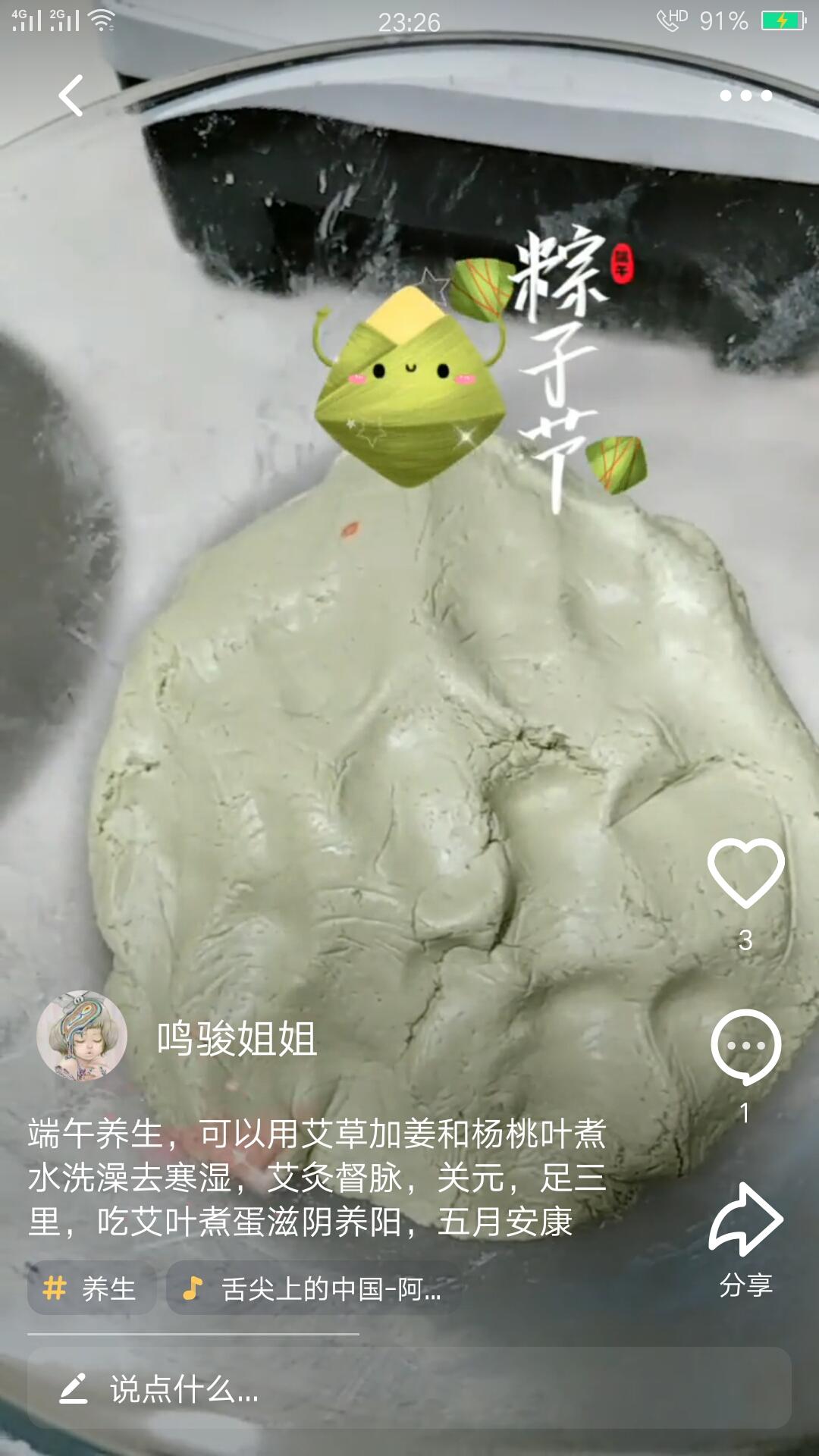Open 鸣骏姐姐's profile avatar
Image resolution: width=819 pixels, height=1456 pixels.
82,1036
